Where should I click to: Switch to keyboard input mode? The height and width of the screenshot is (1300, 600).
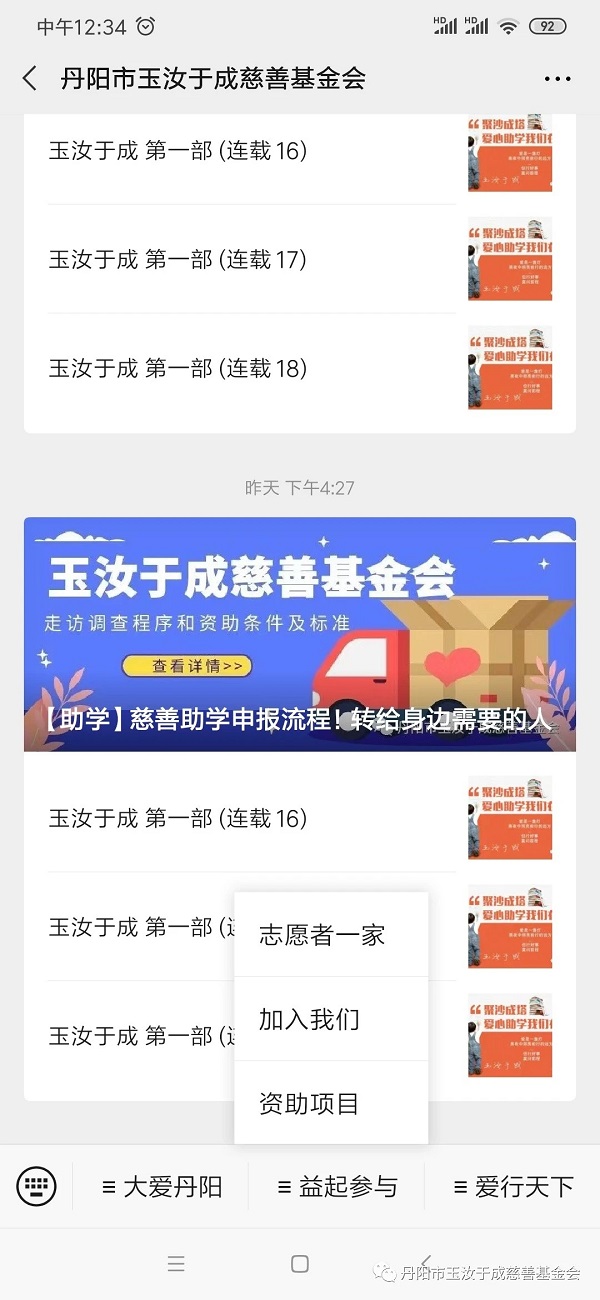(36, 1187)
